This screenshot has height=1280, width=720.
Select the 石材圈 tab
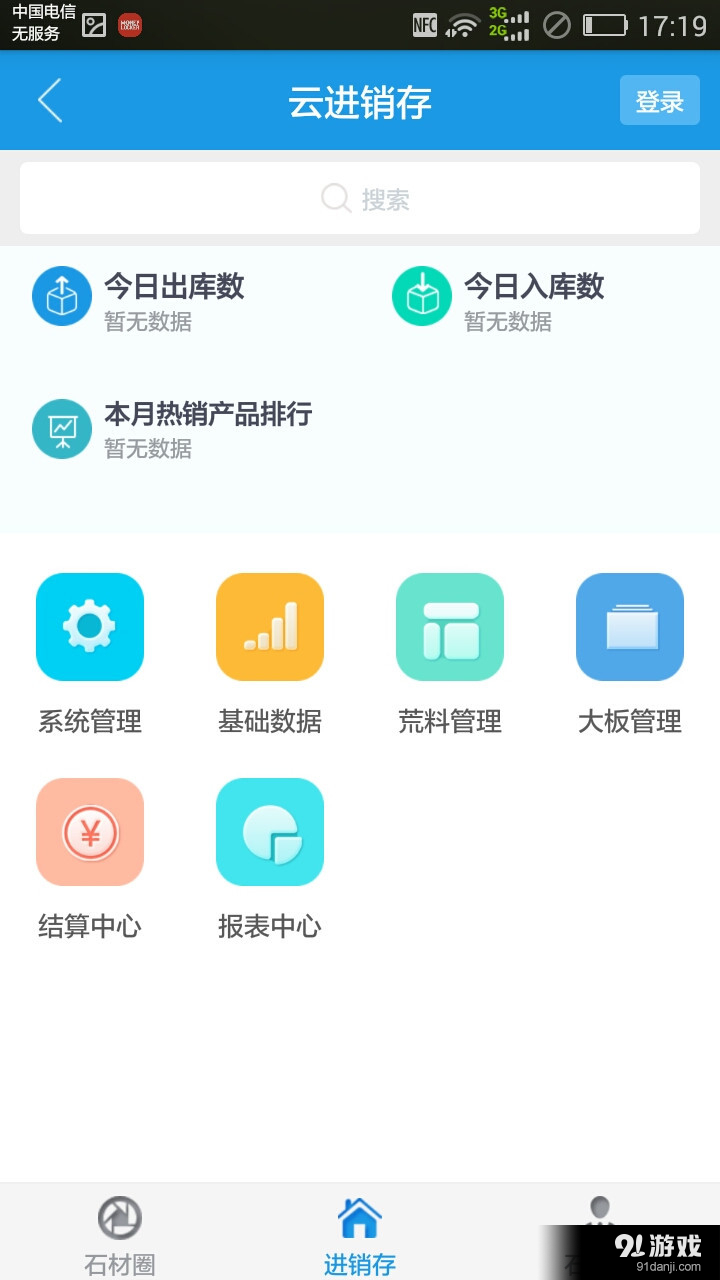click(119, 1230)
